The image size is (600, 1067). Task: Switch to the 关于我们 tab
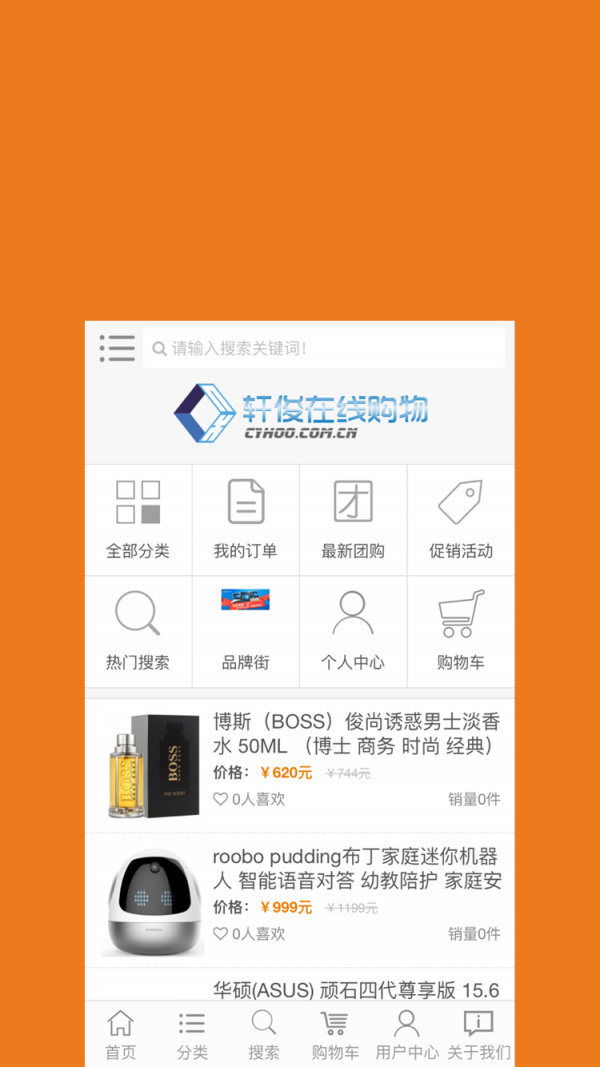[x=478, y=1035]
